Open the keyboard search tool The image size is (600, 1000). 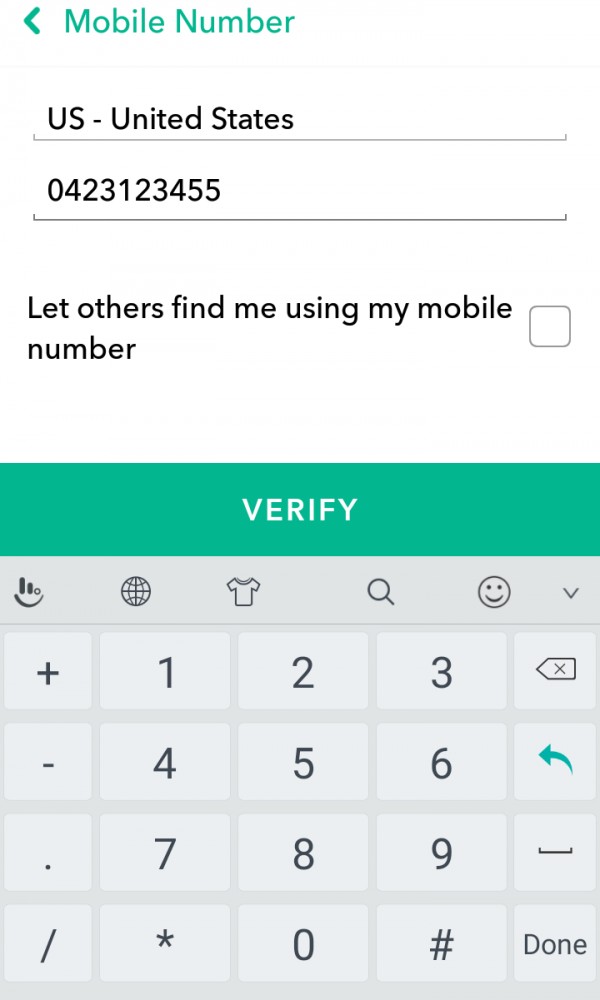click(380, 592)
